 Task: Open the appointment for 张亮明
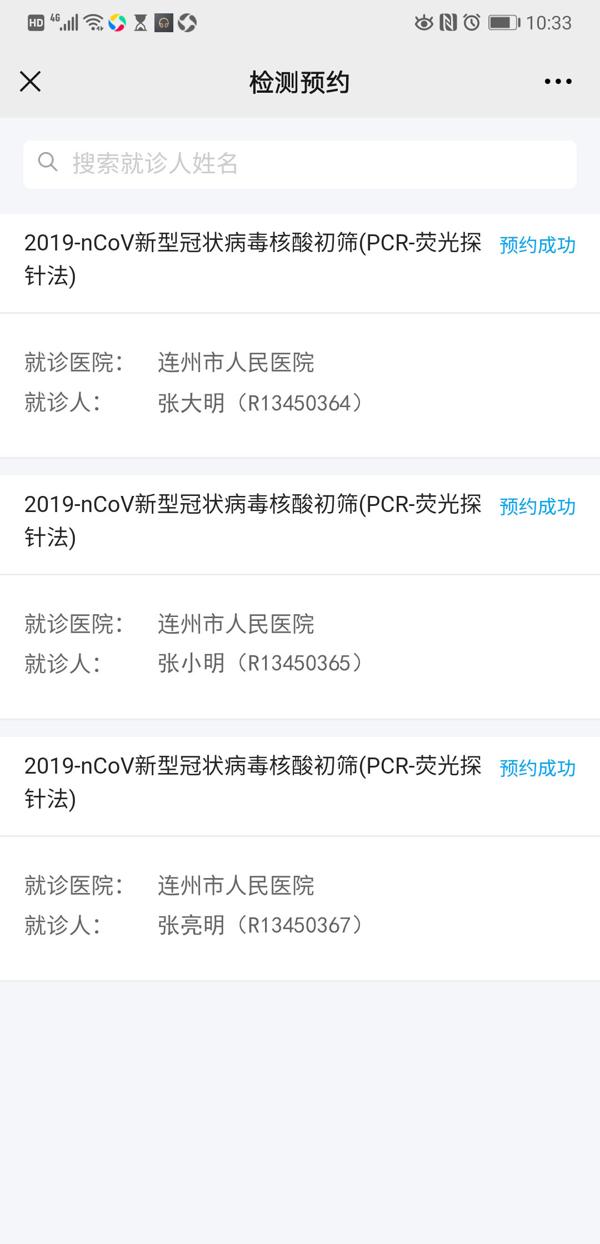[x=300, y=906]
